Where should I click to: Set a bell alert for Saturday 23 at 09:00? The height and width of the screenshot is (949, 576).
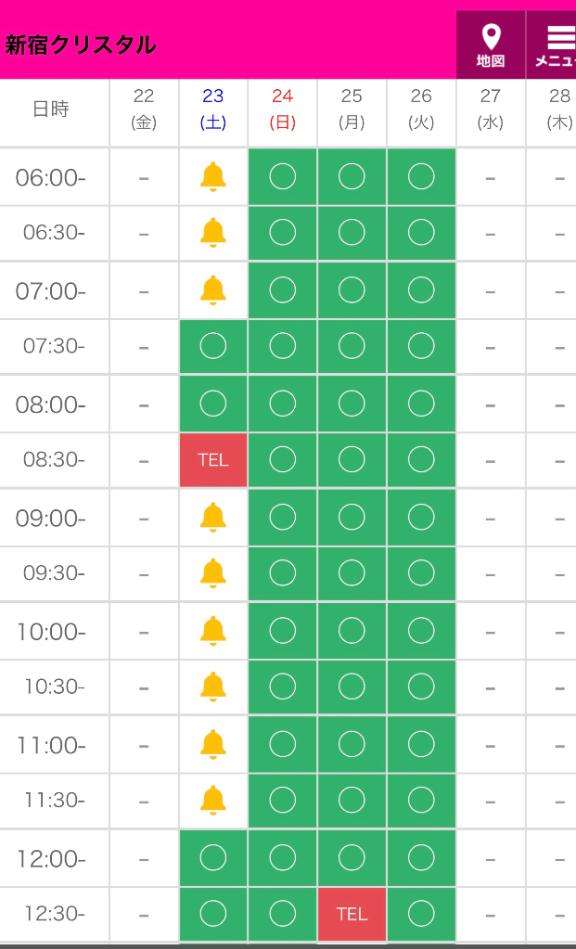point(213,517)
